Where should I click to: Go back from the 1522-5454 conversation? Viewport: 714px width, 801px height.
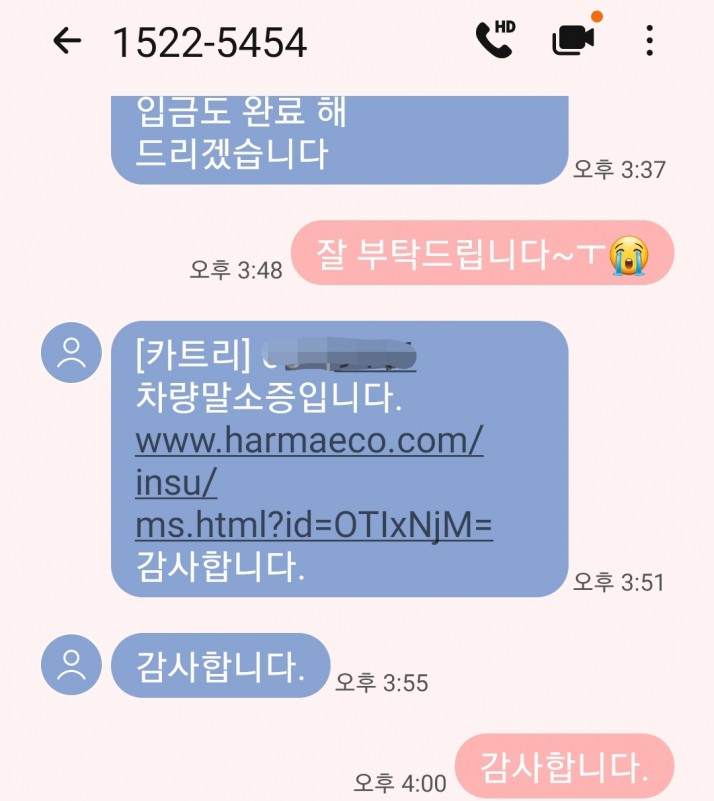click(67, 41)
